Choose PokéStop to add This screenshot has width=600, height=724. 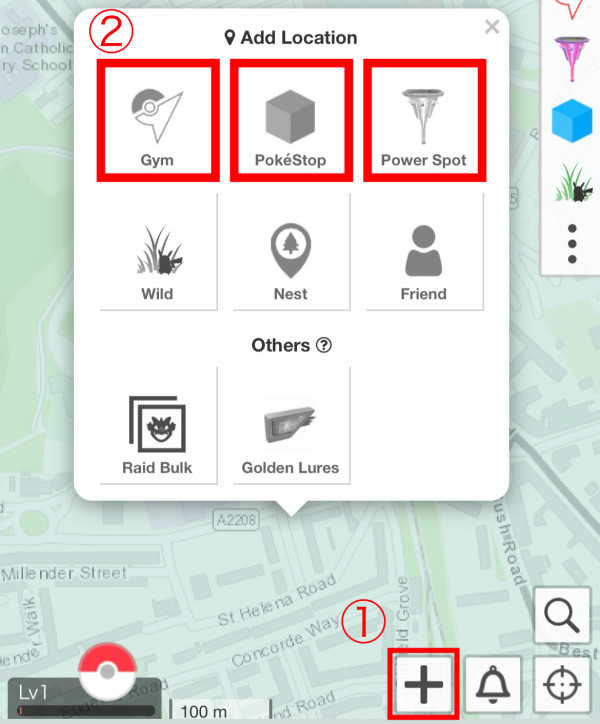[x=291, y=120]
